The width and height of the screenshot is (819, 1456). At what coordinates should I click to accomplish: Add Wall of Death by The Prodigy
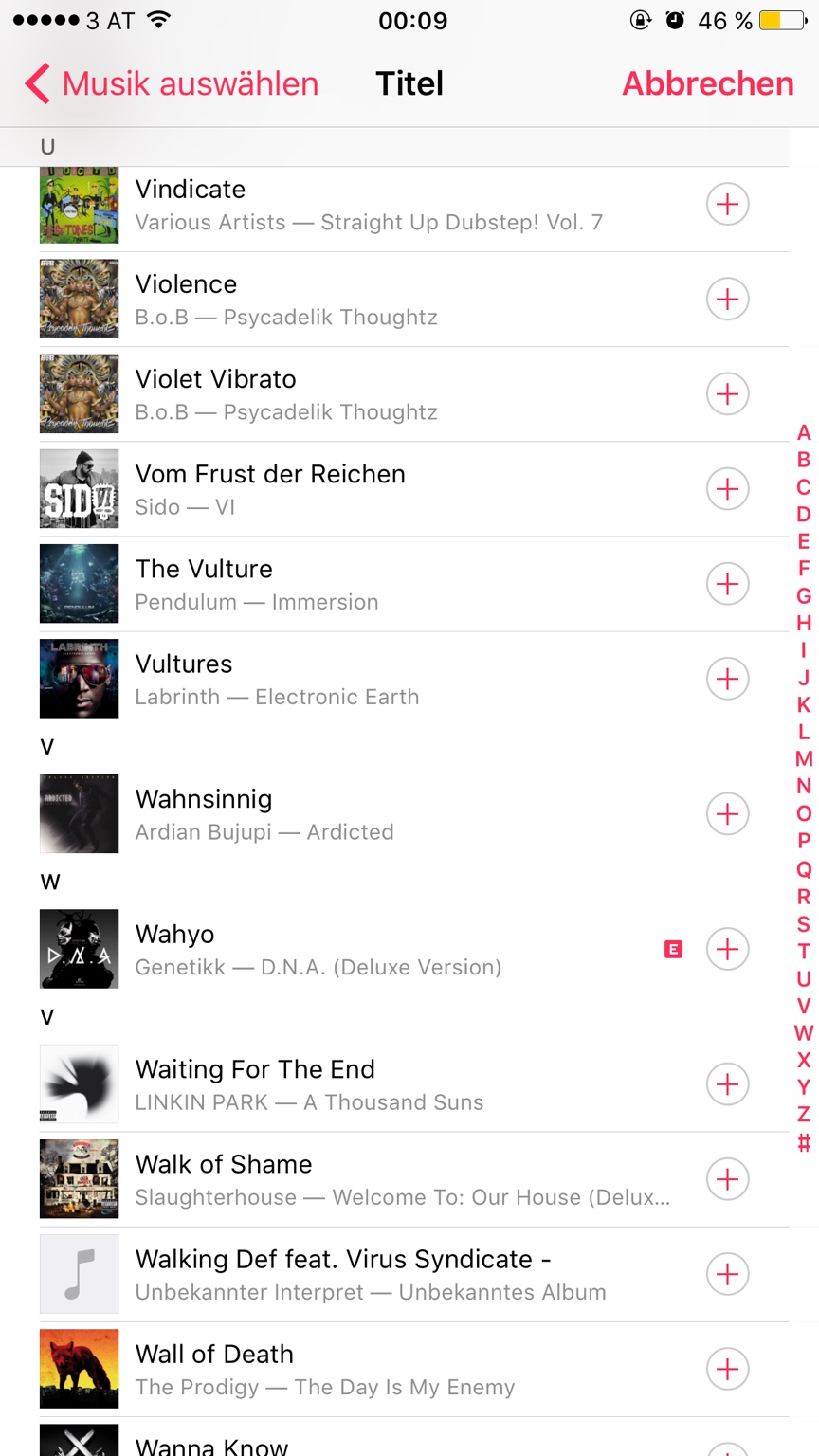pos(727,1369)
